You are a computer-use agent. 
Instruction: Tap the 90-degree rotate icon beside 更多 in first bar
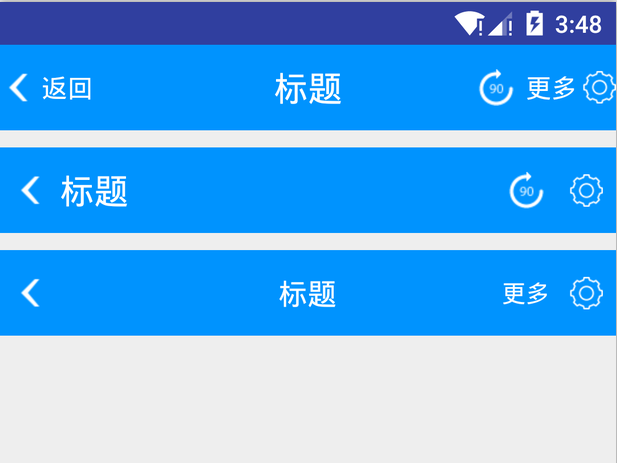496,88
